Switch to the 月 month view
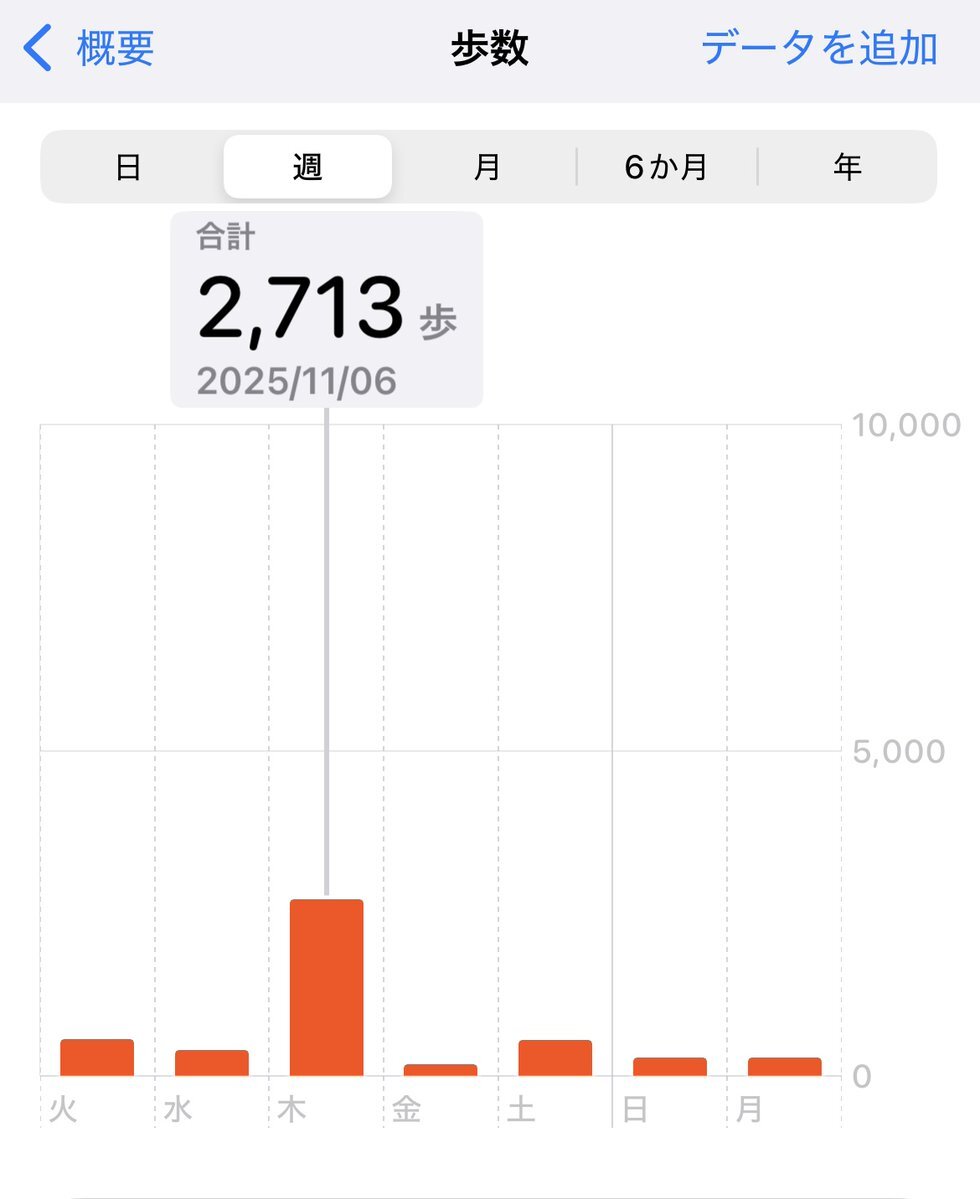This screenshot has width=980, height=1199. pos(486,167)
